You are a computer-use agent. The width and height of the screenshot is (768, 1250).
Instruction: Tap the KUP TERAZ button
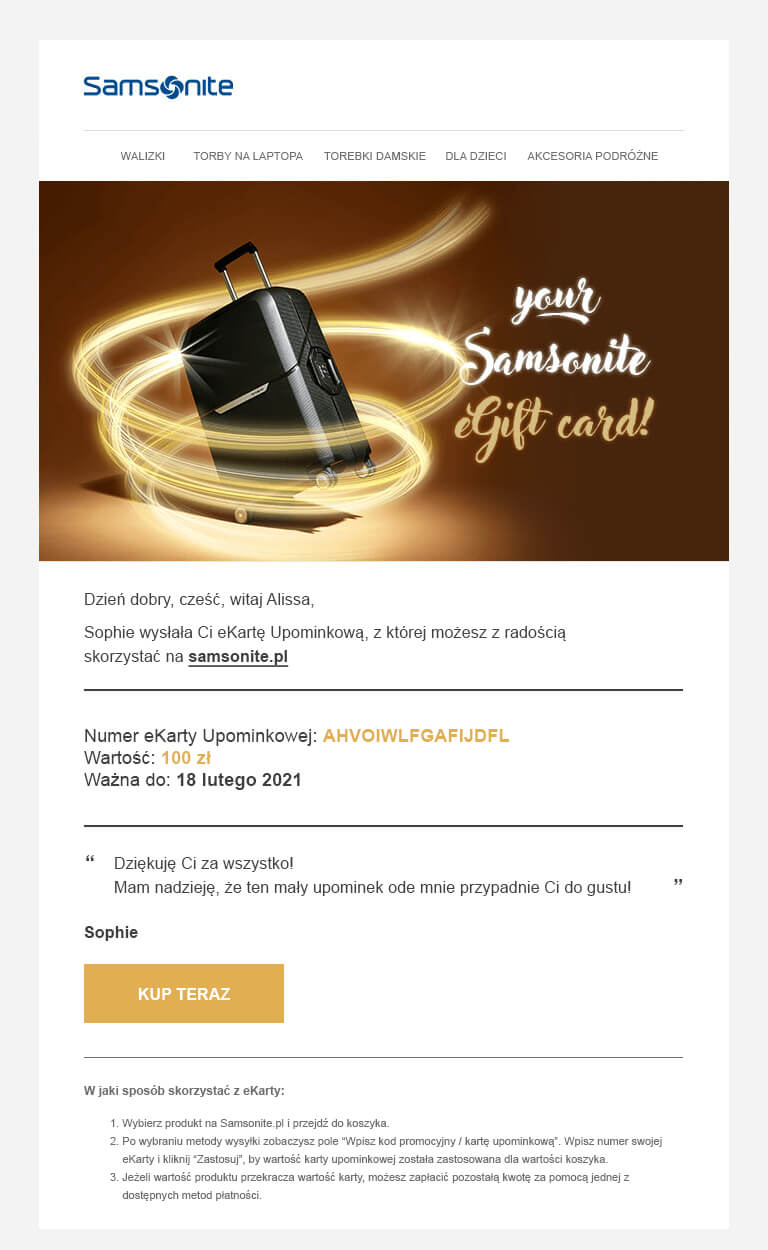184,993
